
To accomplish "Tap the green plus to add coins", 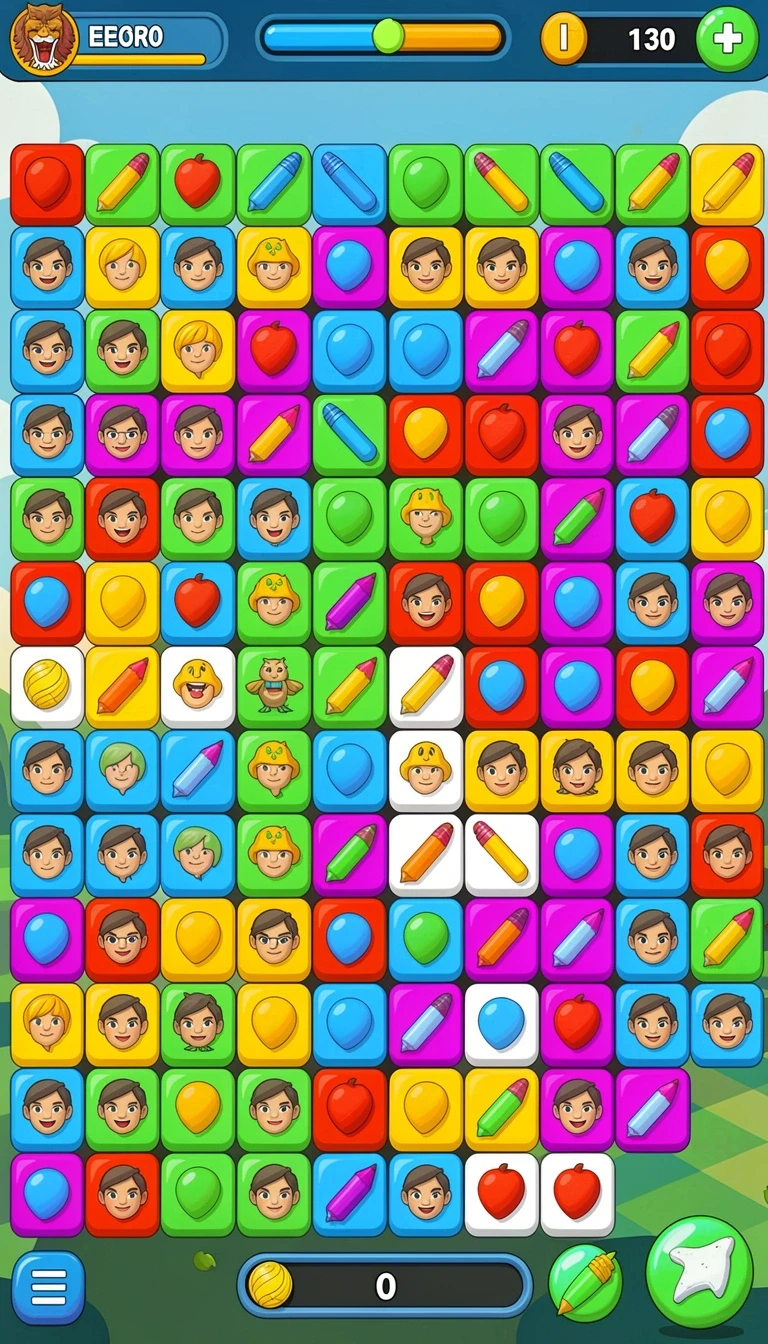I will tap(727, 39).
